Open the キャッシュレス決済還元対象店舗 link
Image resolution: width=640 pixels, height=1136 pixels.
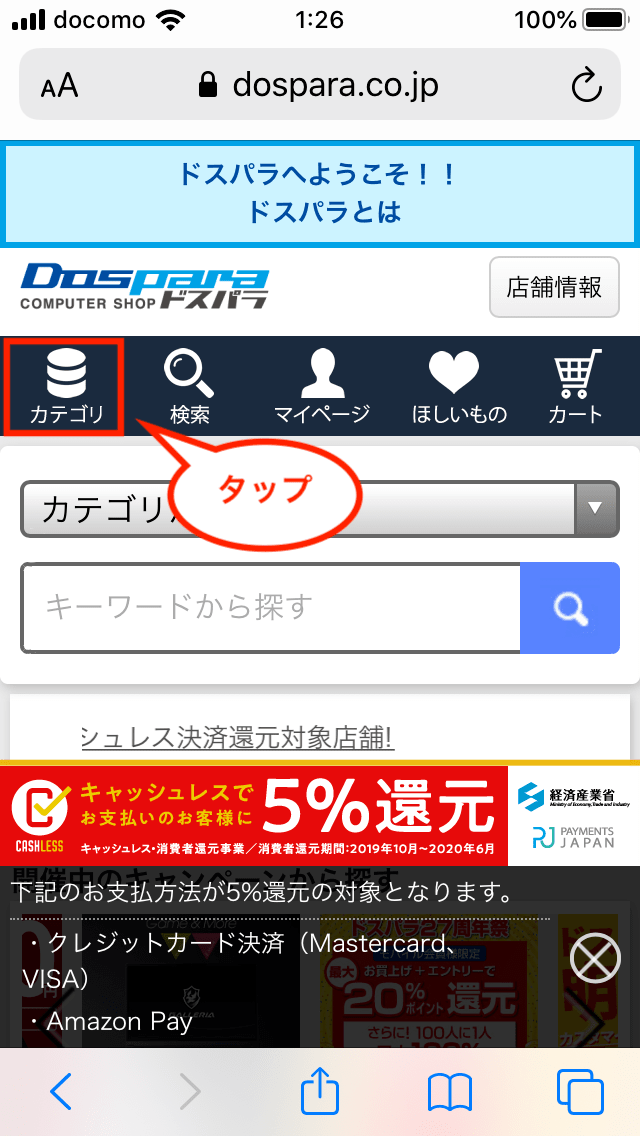click(237, 738)
